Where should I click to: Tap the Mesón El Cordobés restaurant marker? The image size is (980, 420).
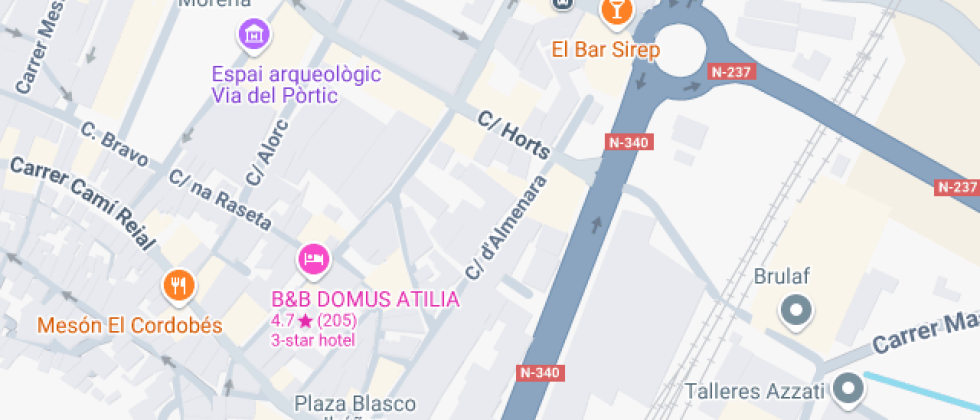coord(179,287)
